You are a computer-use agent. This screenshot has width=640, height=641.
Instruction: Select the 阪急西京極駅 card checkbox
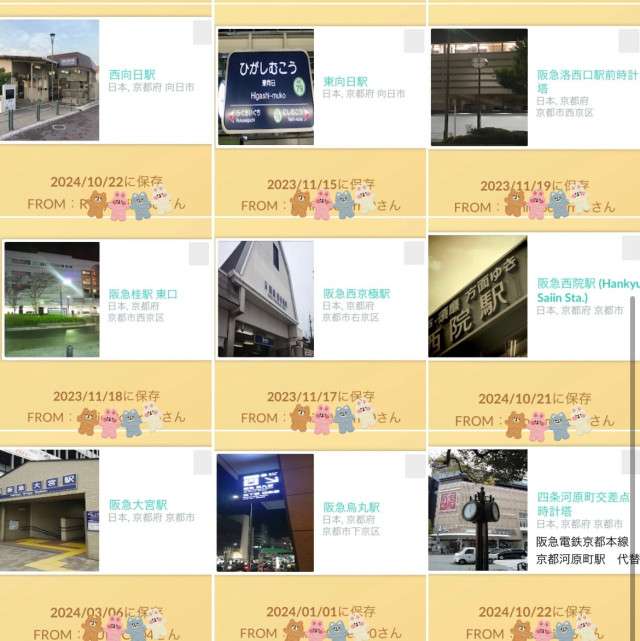click(414, 253)
